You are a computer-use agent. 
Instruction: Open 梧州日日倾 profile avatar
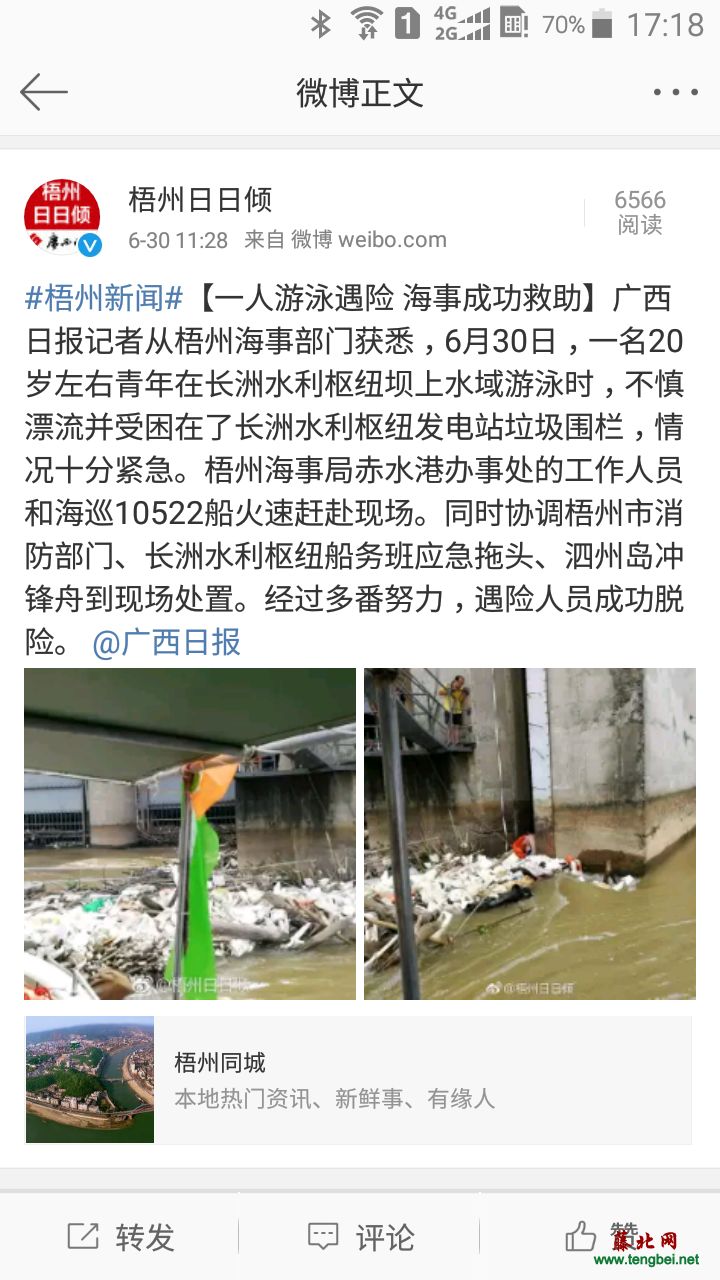point(62,216)
